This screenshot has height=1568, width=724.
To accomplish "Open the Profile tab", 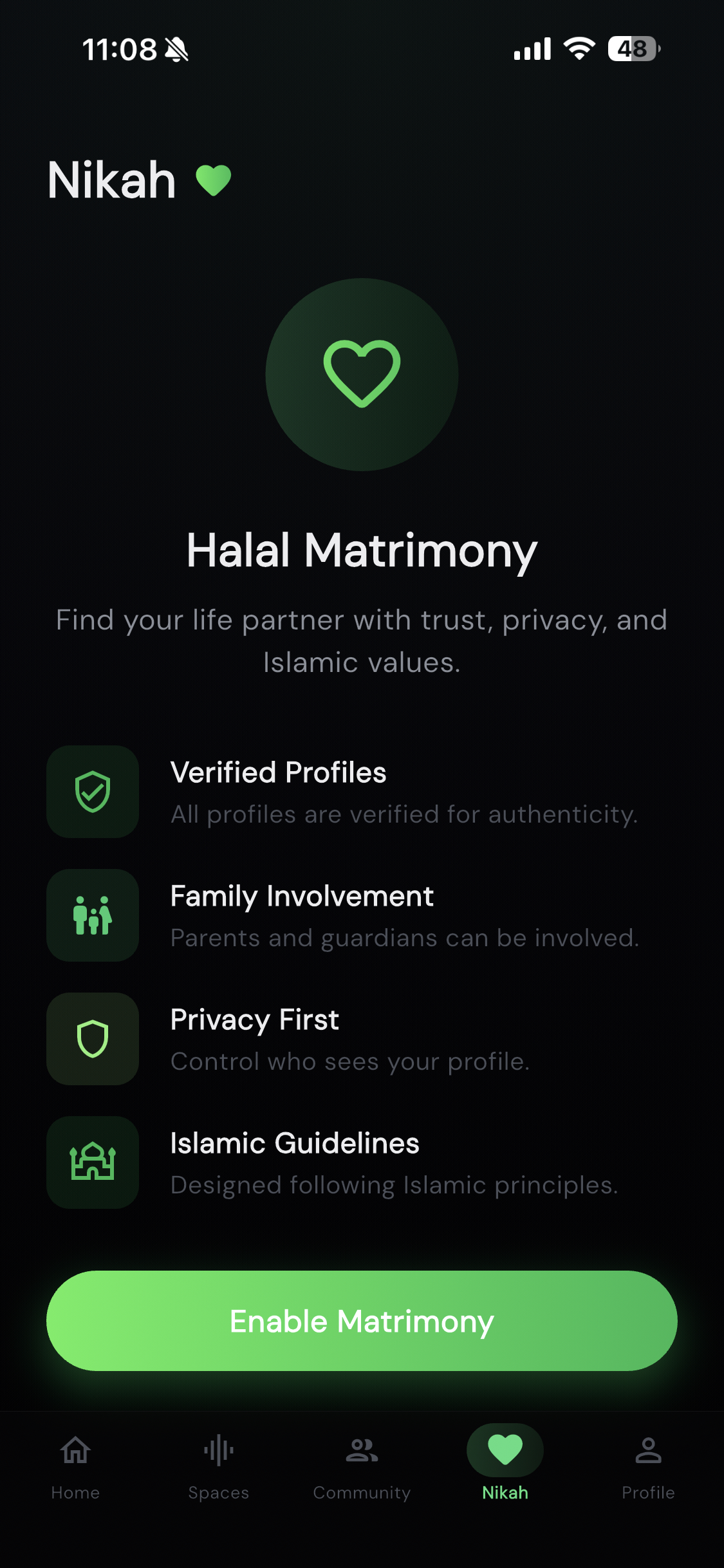I will (x=648, y=1465).
